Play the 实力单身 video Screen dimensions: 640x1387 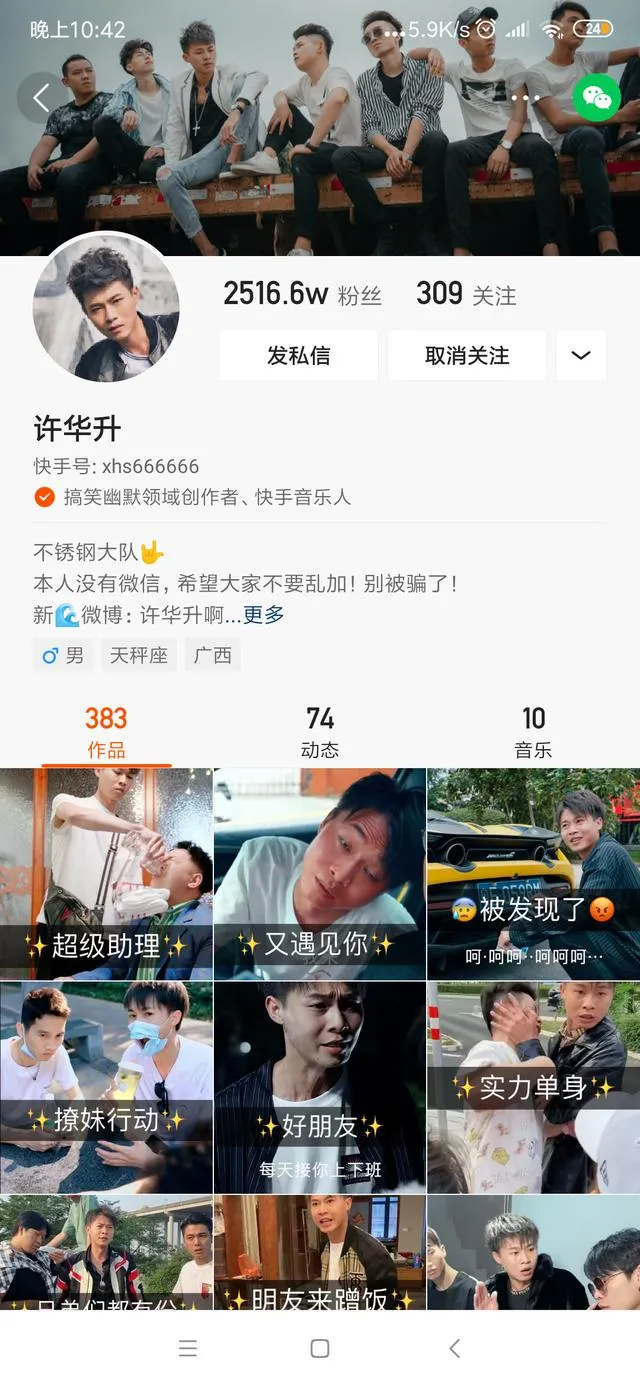click(x=533, y=1088)
